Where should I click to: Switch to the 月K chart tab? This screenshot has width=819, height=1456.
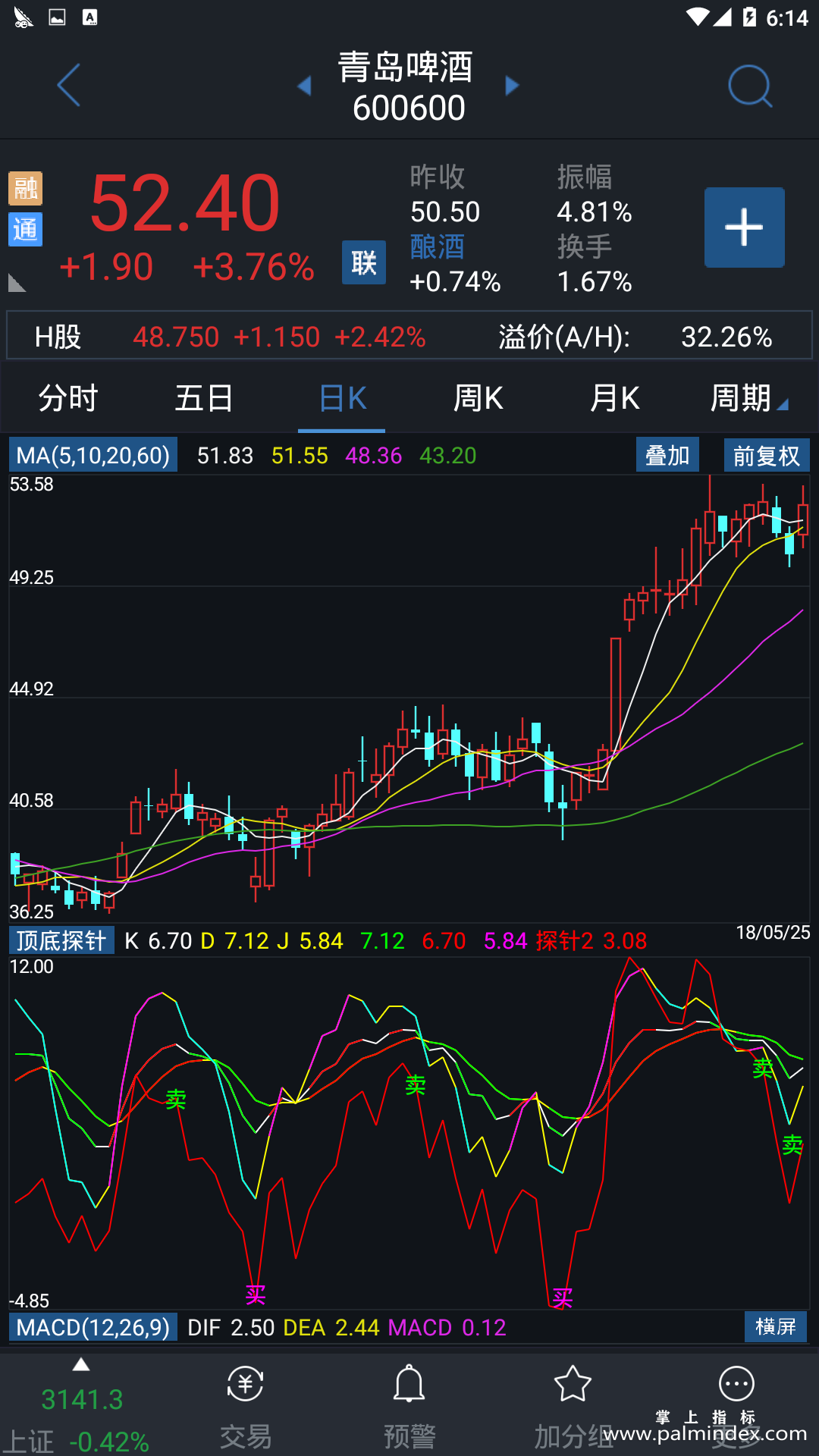[615, 398]
